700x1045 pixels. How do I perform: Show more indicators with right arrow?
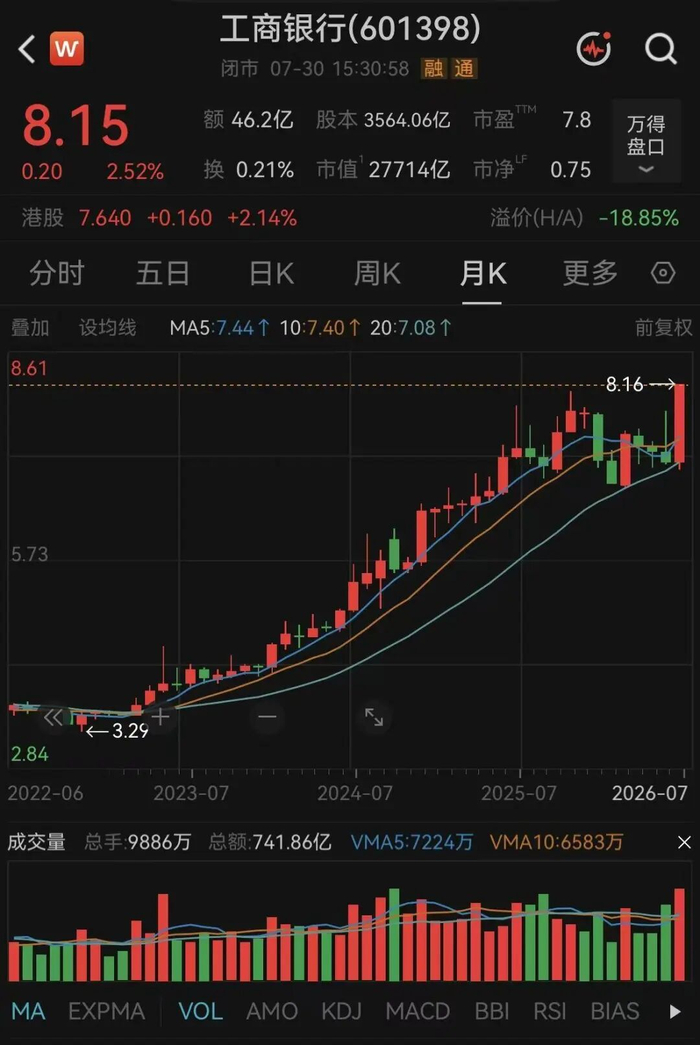675,1012
